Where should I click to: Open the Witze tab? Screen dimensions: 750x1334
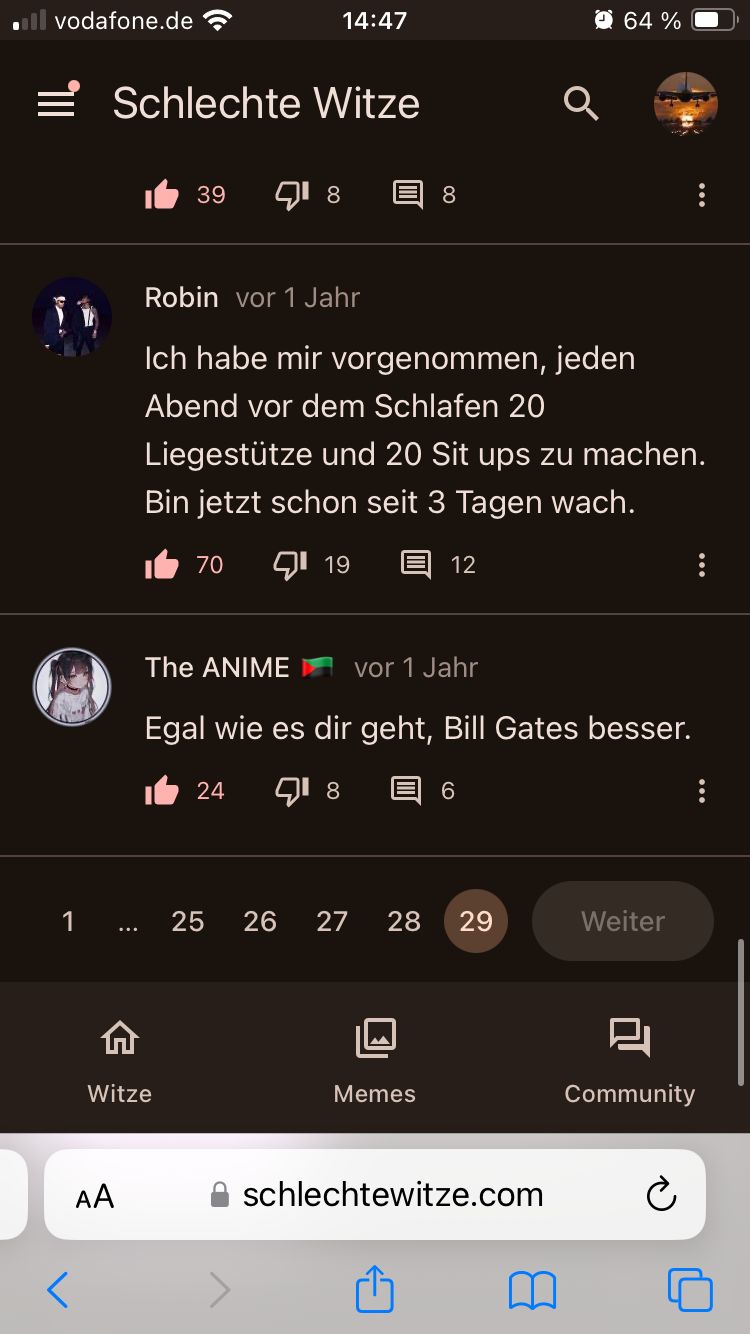coord(120,1060)
